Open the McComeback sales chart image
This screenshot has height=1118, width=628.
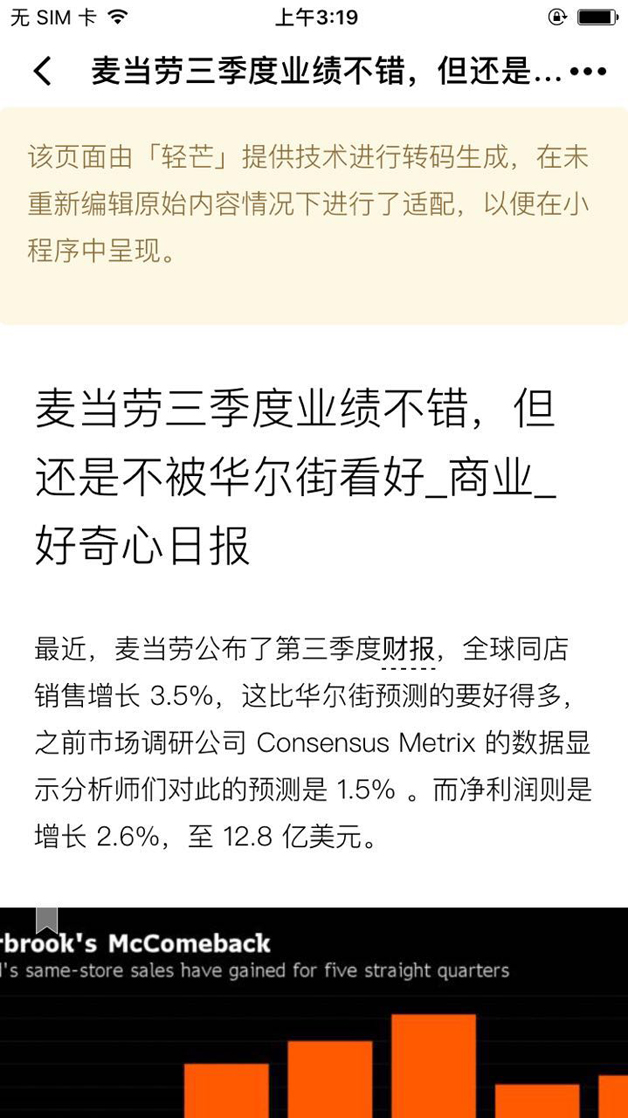click(314, 1012)
